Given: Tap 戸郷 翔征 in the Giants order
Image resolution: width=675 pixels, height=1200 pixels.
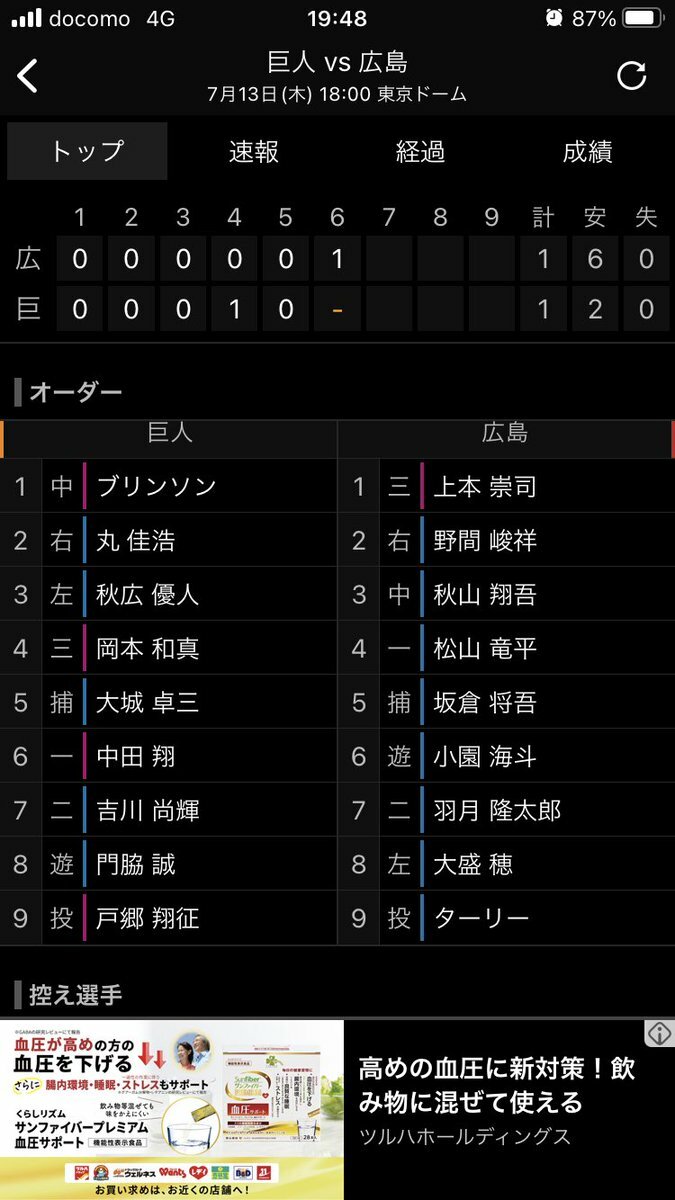Looking at the screenshot, I should point(148,919).
